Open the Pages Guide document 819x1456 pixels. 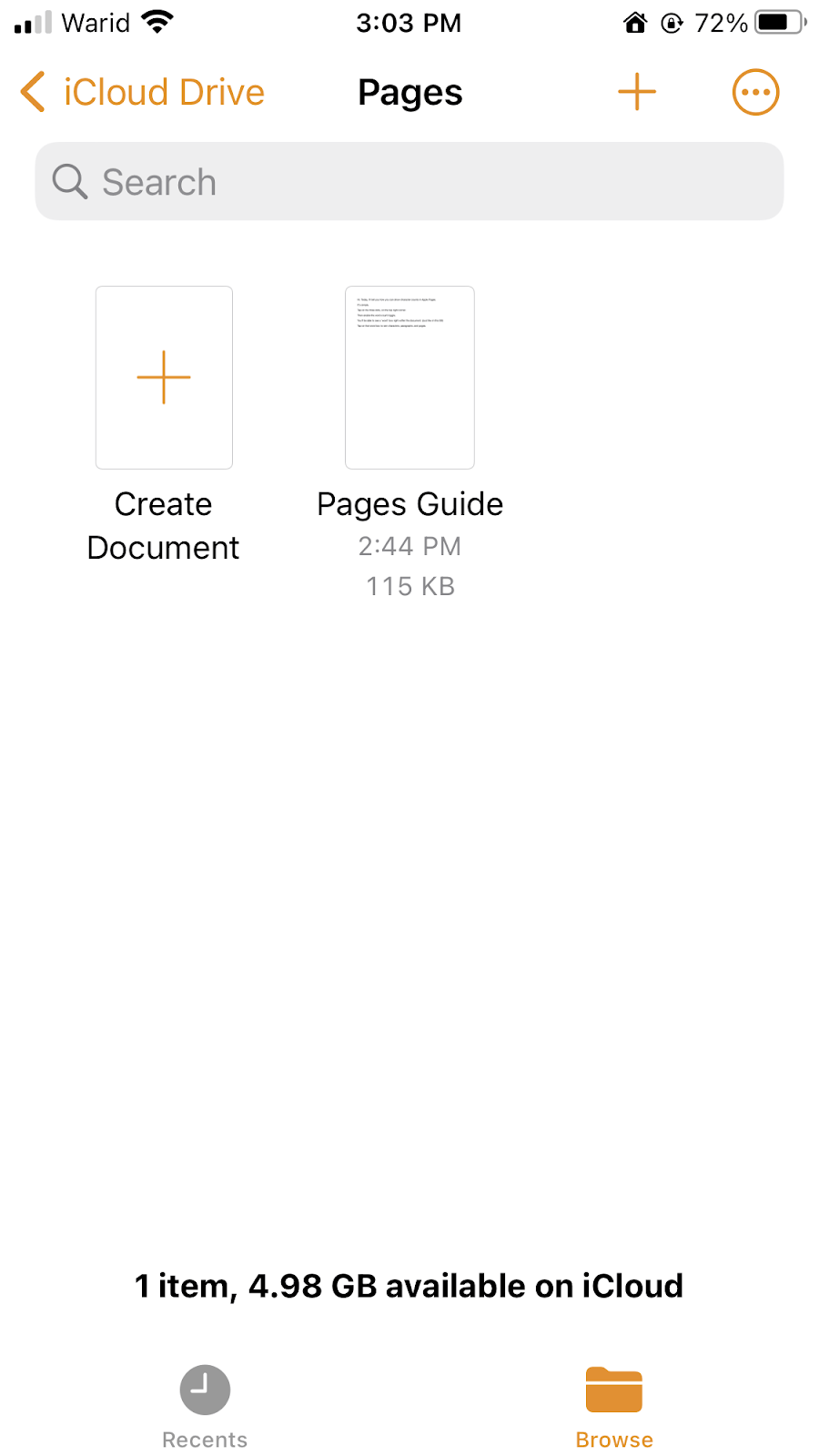coord(409,378)
